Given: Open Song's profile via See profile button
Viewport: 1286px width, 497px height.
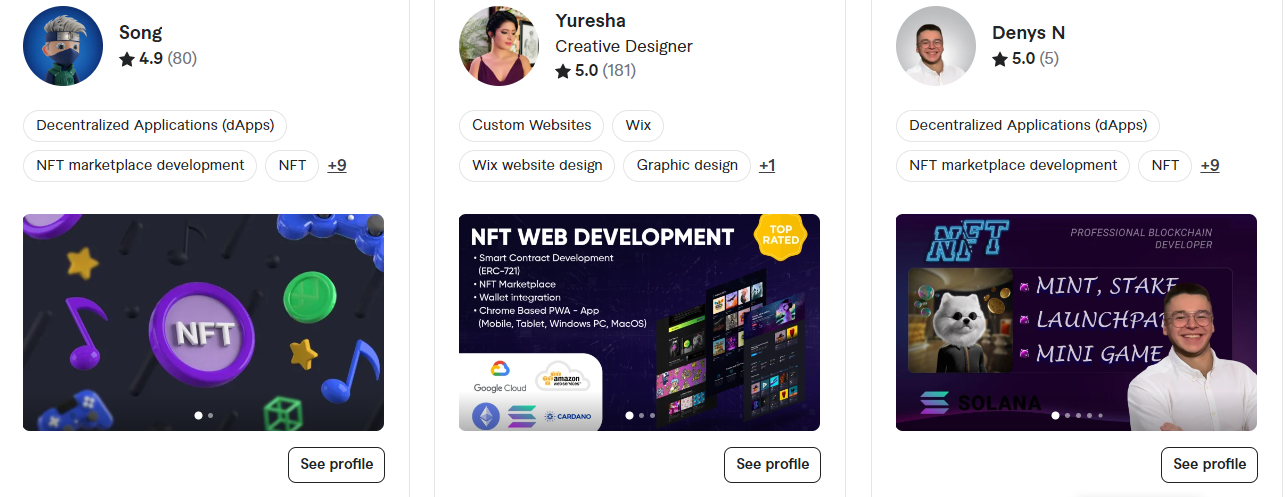Looking at the screenshot, I should pyautogui.click(x=336, y=465).
